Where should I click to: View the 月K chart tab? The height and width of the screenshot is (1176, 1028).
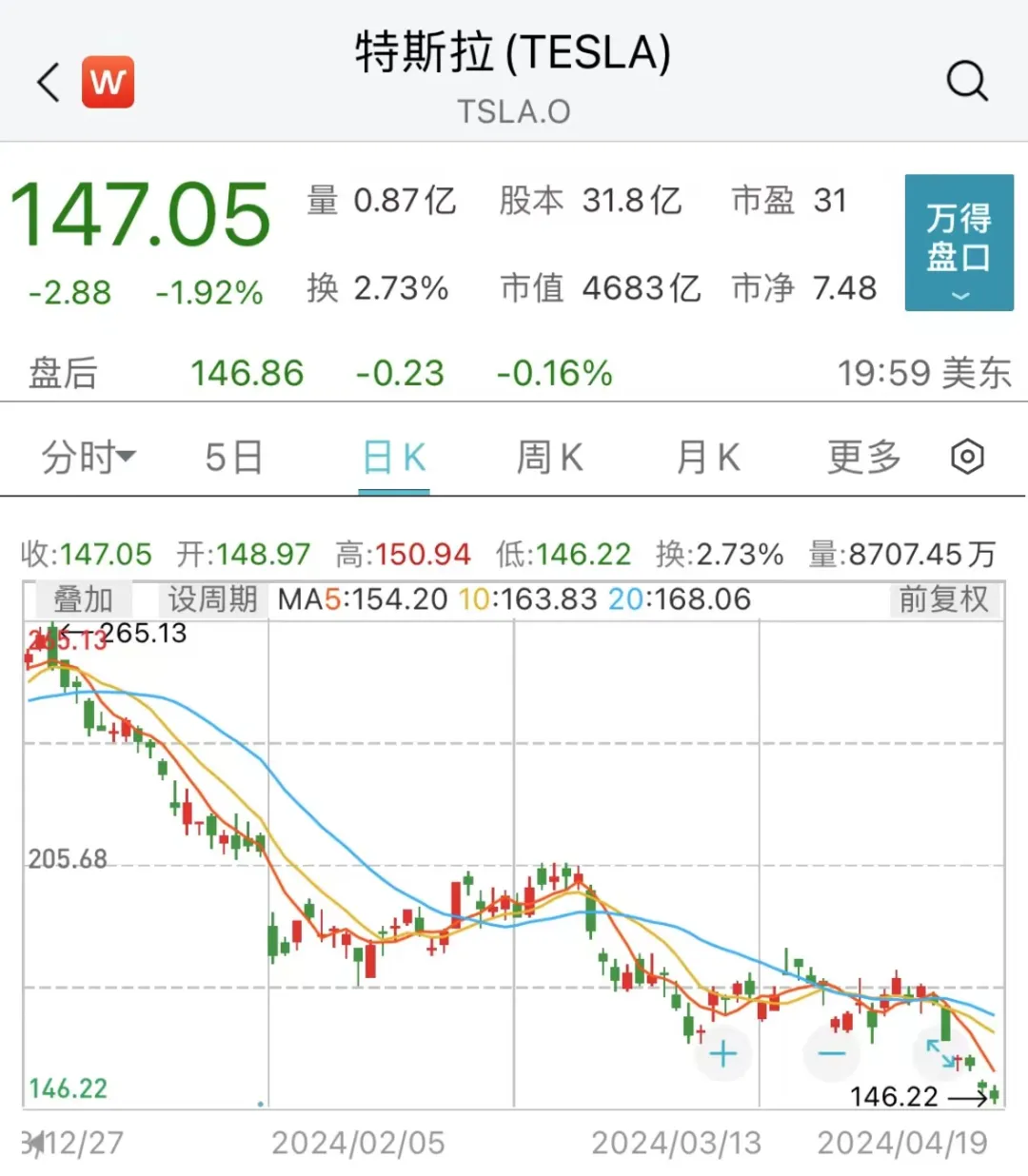pyautogui.click(x=707, y=458)
